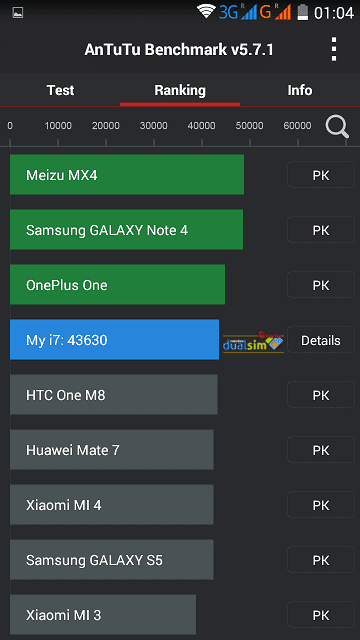Viewport: 360px width, 640px height.
Task: Tap PK beside OnePlus One
Action: click(x=321, y=285)
